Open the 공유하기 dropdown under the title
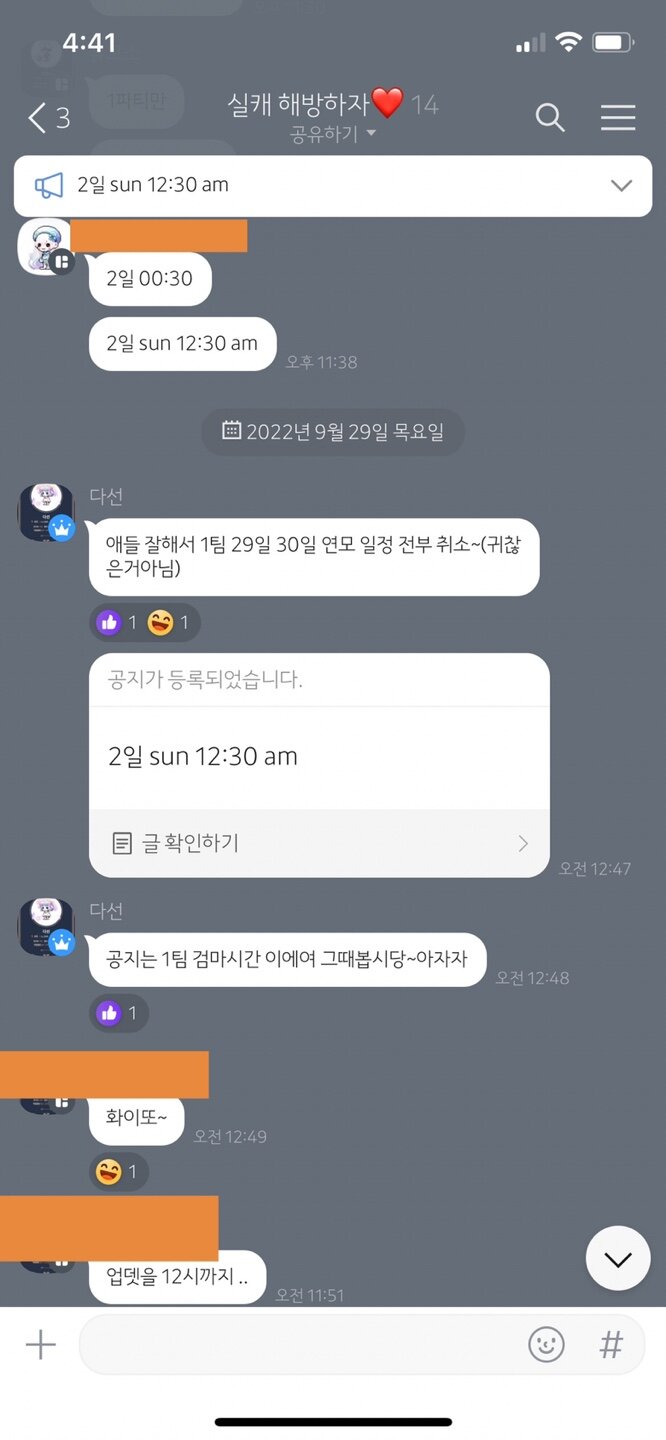The width and height of the screenshot is (666, 1440). click(333, 134)
